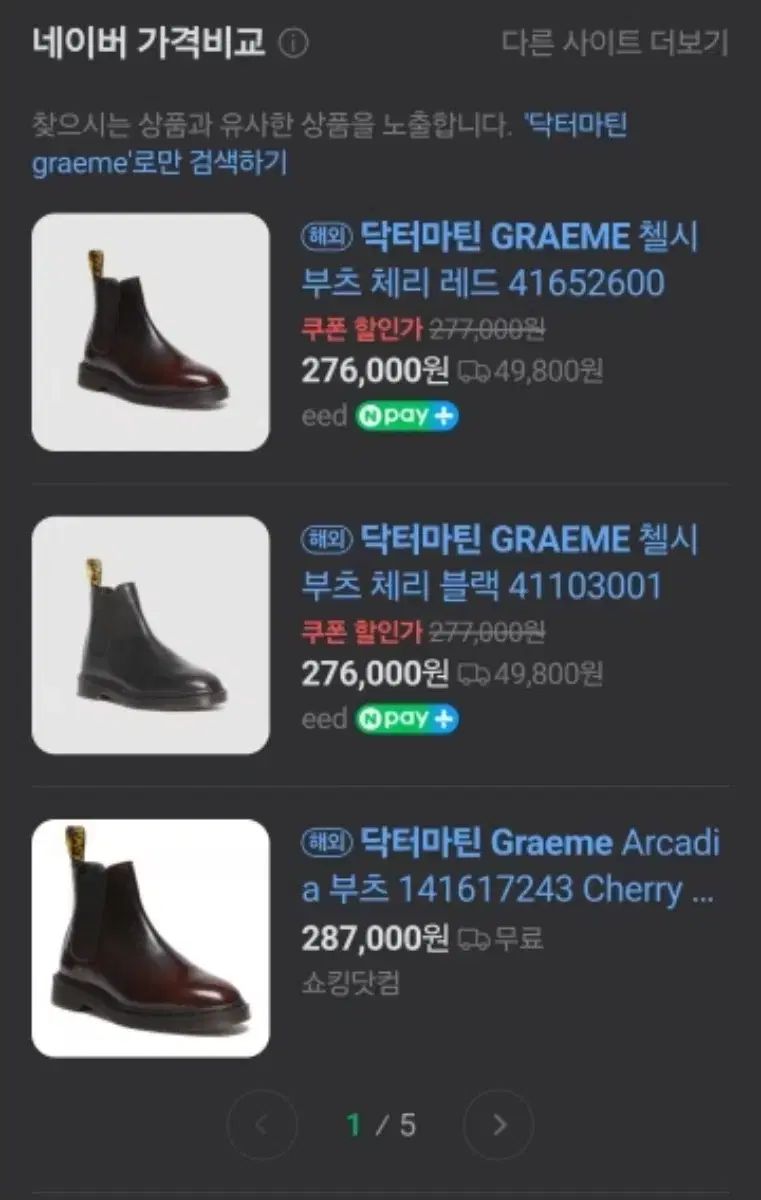This screenshot has height=1200, width=761.
Task: Open GRAEME 첼시 부츠 체리 레드 listing
Action: pyautogui.click(x=500, y=260)
